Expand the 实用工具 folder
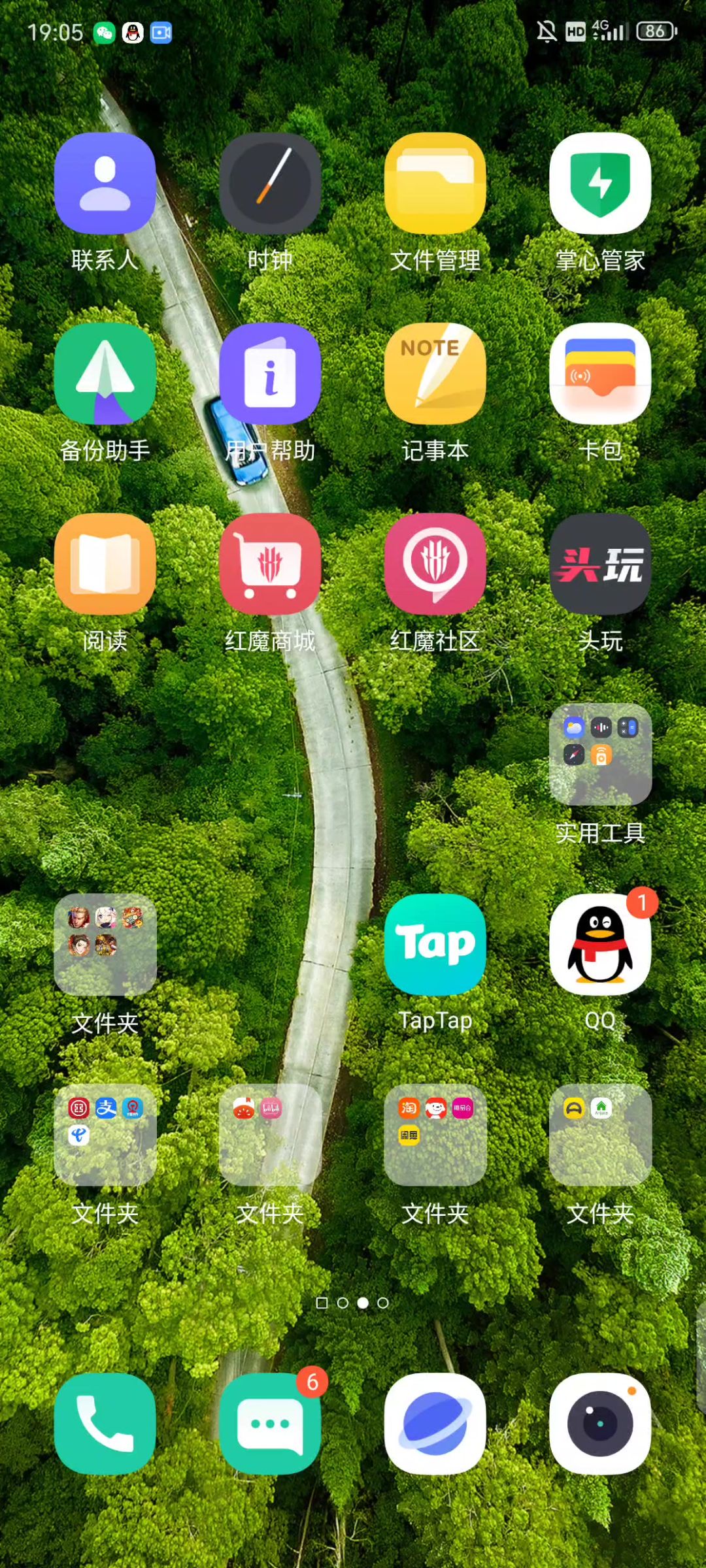This screenshot has width=706, height=1568. click(x=600, y=754)
